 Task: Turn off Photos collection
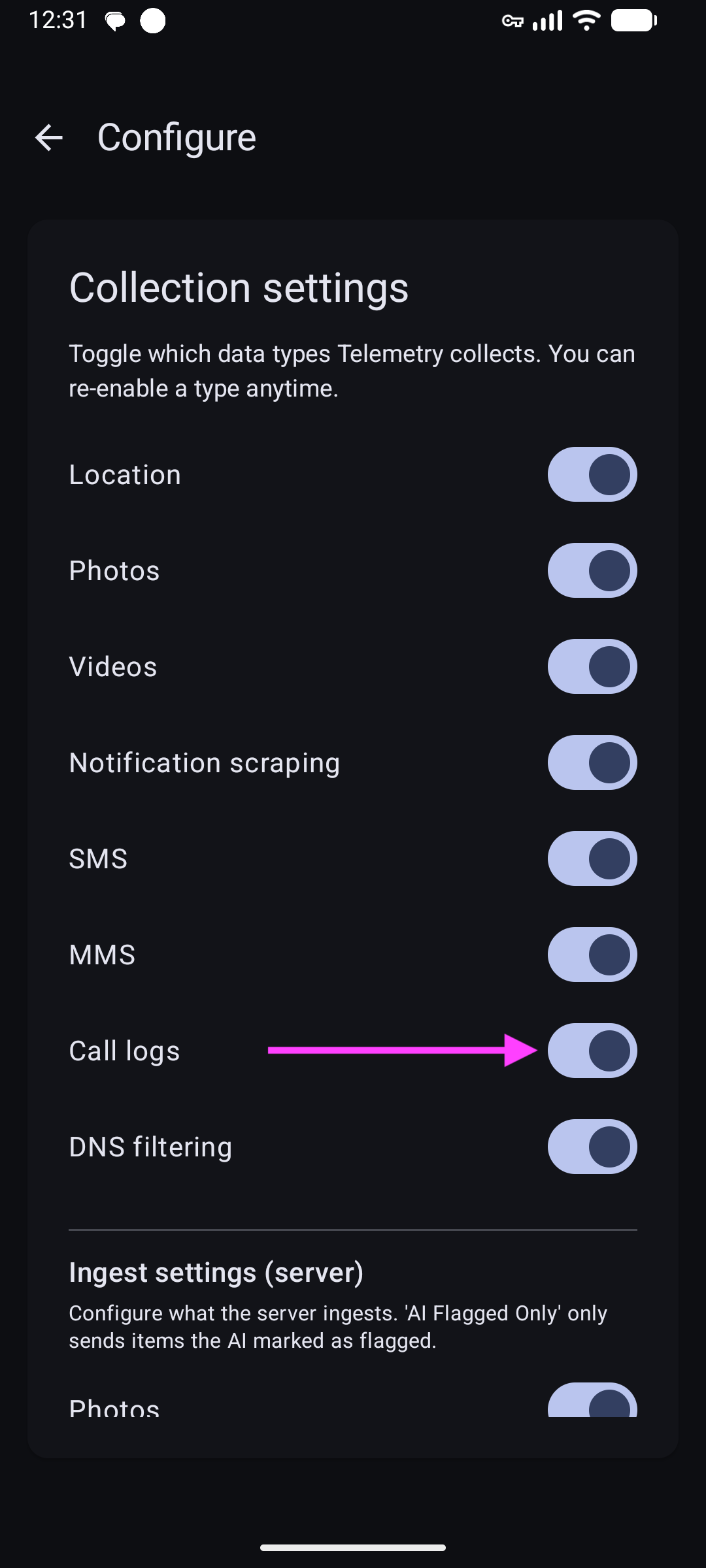click(x=592, y=570)
